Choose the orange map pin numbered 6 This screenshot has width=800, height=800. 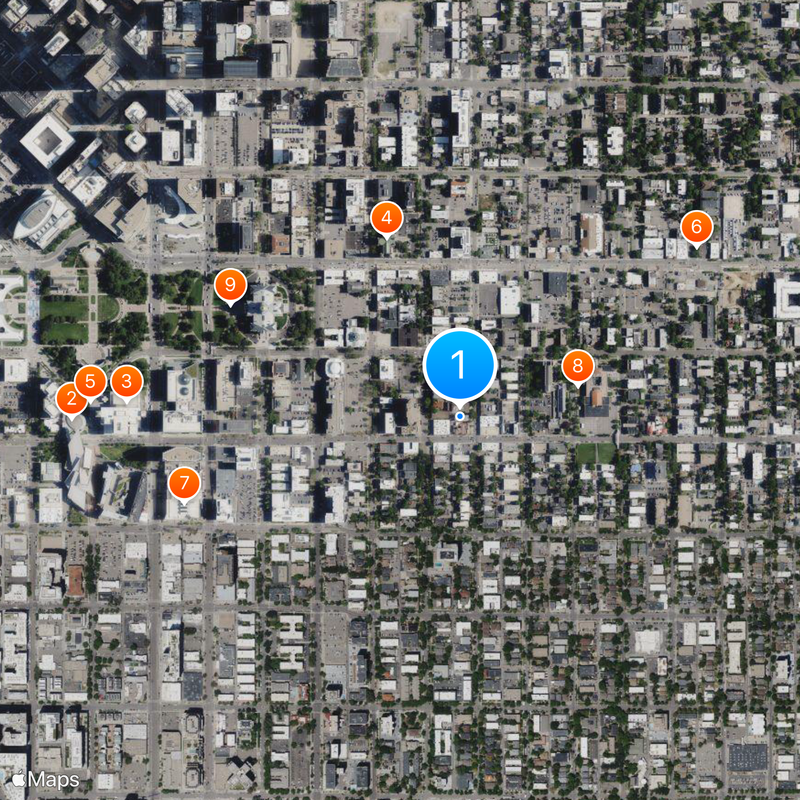697,227
